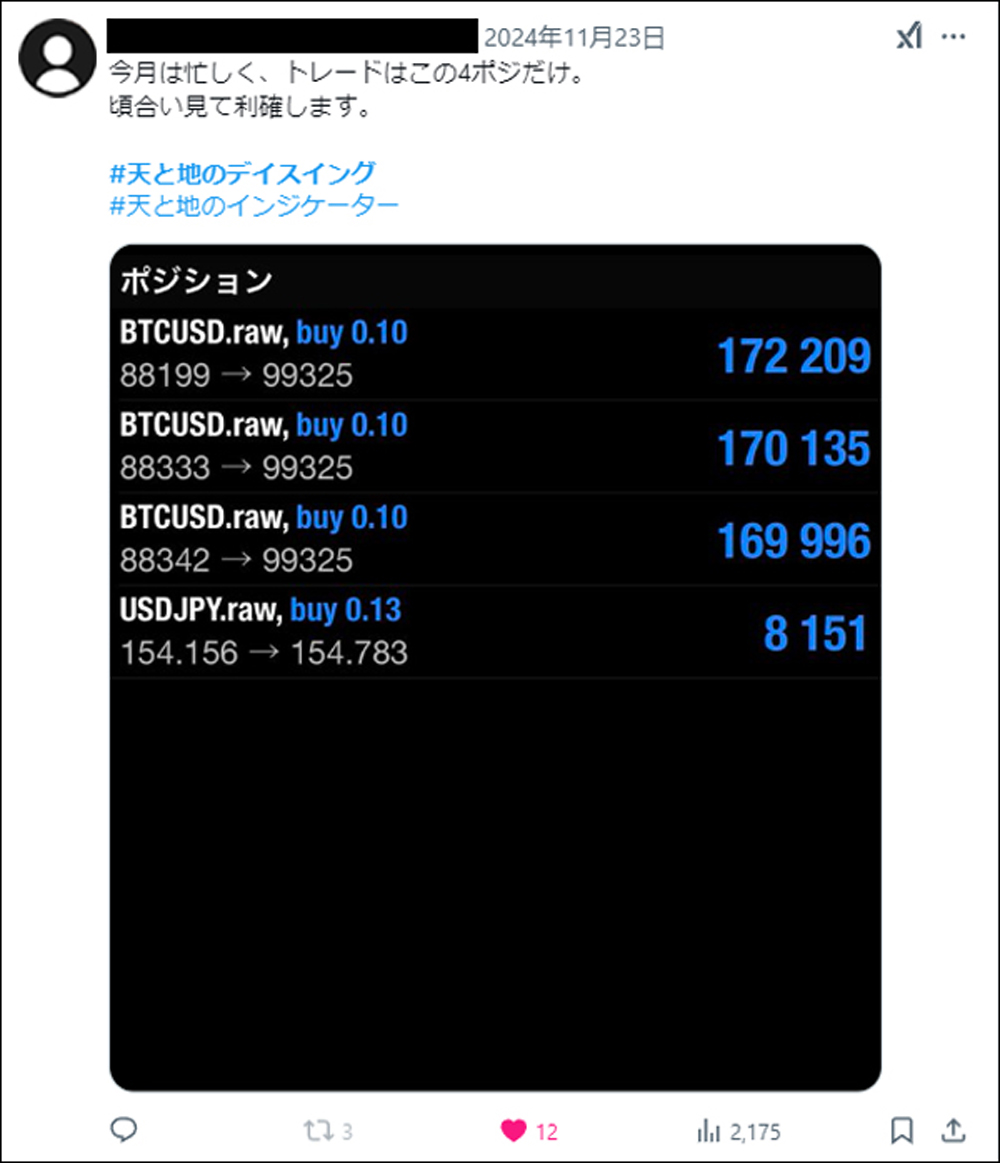Open hashtag #天と地のデイスイング
The height and width of the screenshot is (1163, 1000).
tap(243, 172)
